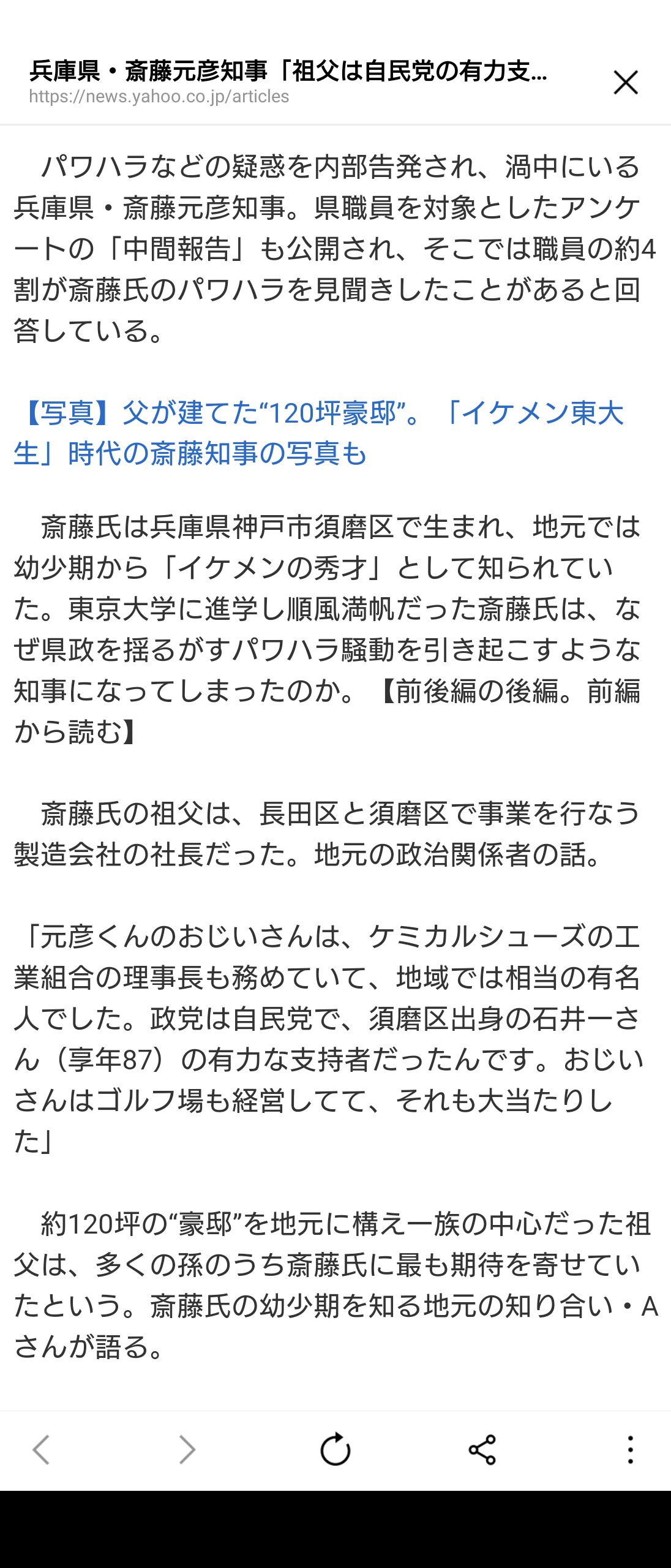Image resolution: width=671 pixels, height=1568 pixels.
Task: Open the three-dot overflow menu
Action: (x=630, y=1449)
